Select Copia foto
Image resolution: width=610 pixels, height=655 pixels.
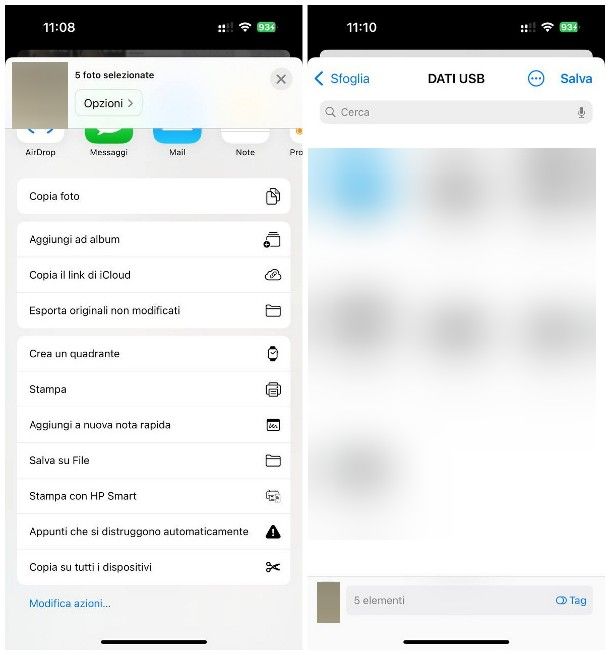153,197
